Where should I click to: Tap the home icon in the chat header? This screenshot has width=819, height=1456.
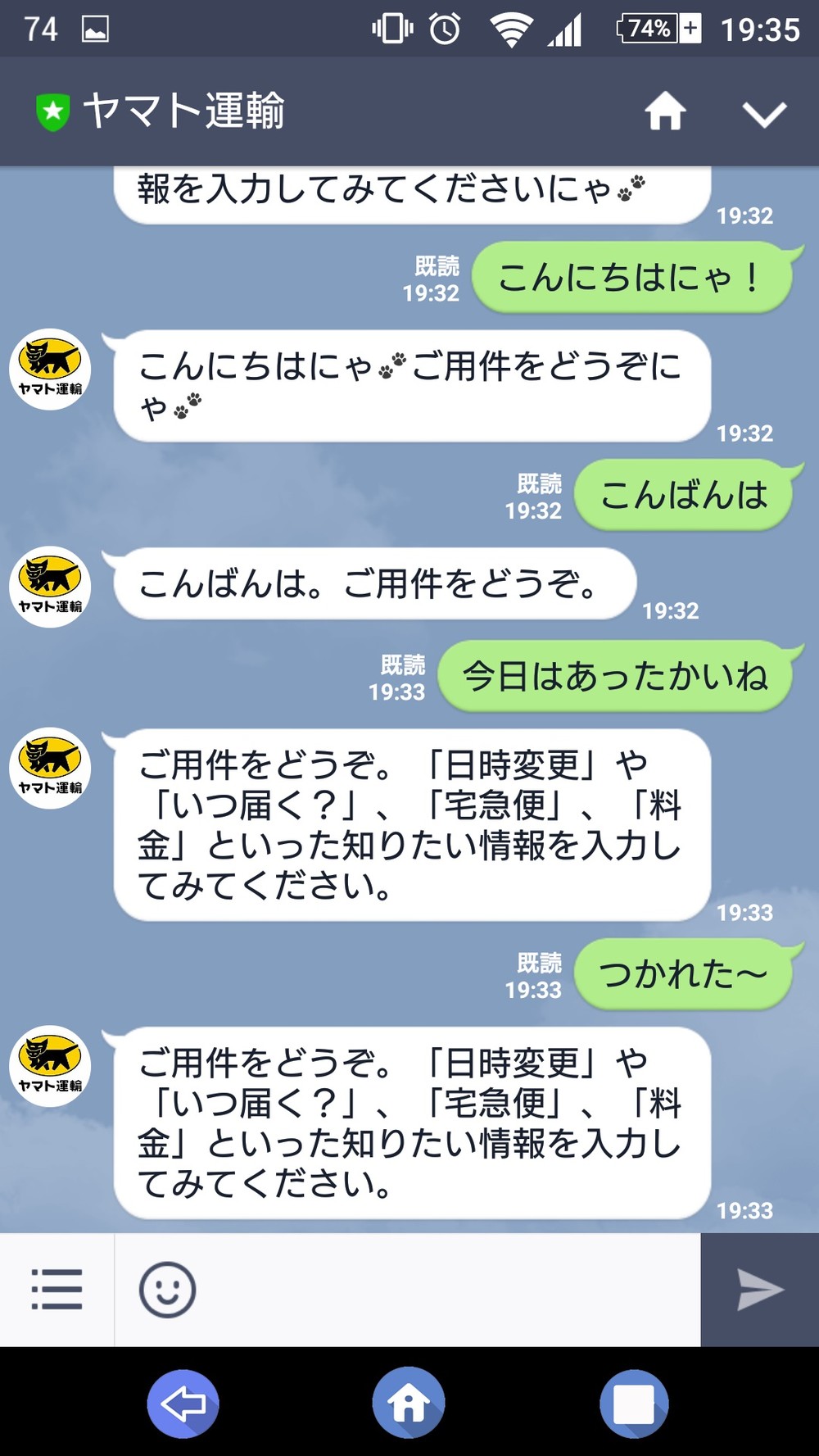point(667,111)
